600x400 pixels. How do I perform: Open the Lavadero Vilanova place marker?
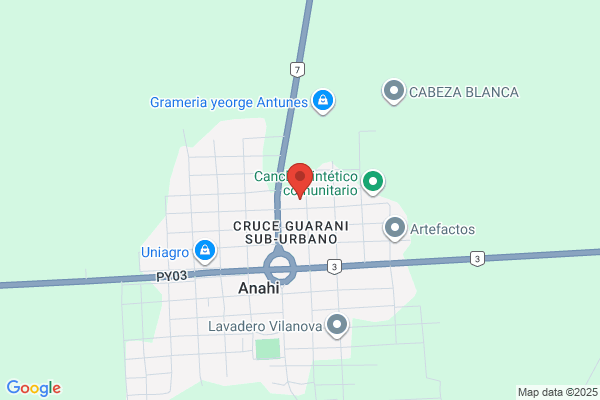pyautogui.click(x=337, y=325)
